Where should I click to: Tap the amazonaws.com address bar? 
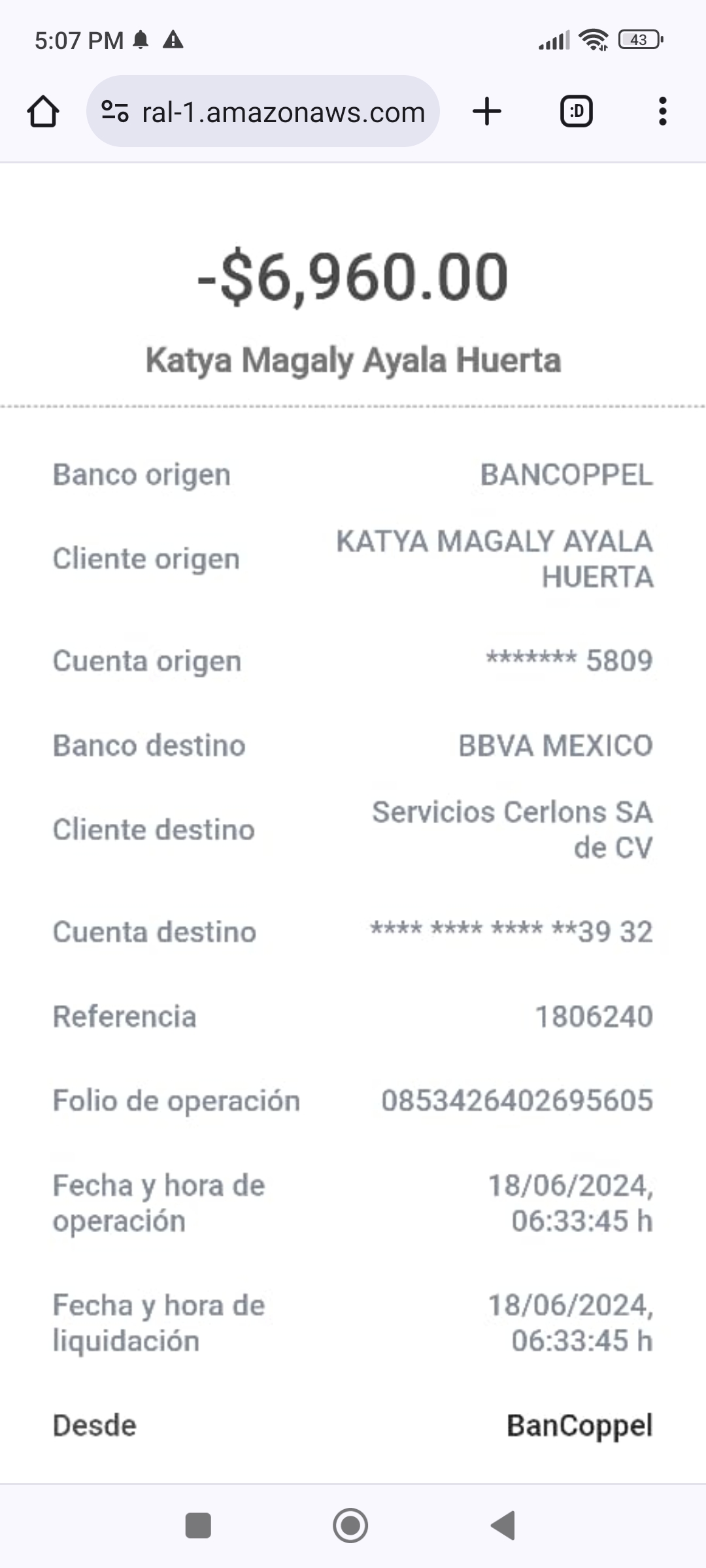263,112
